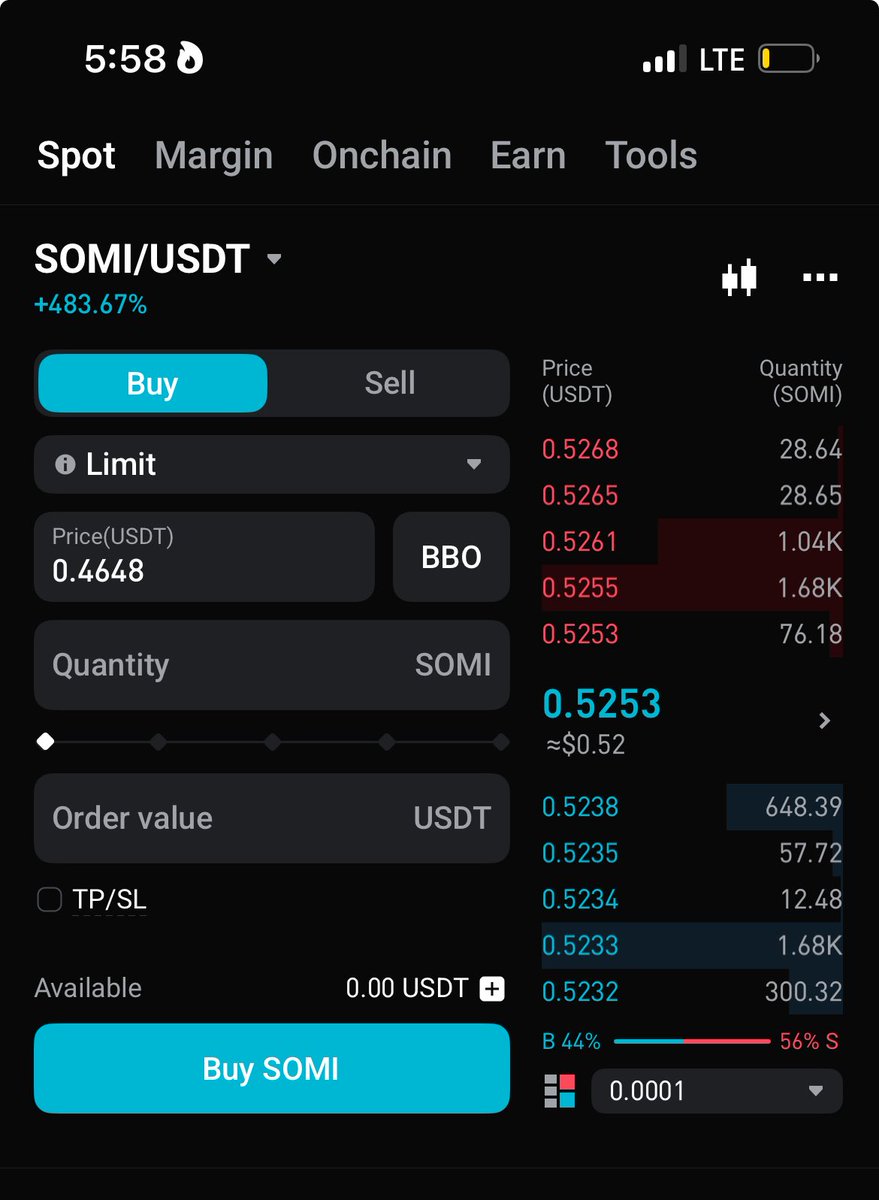Switch to the Margin tab
This screenshot has width=879, height=1200.
pos(214,155)
